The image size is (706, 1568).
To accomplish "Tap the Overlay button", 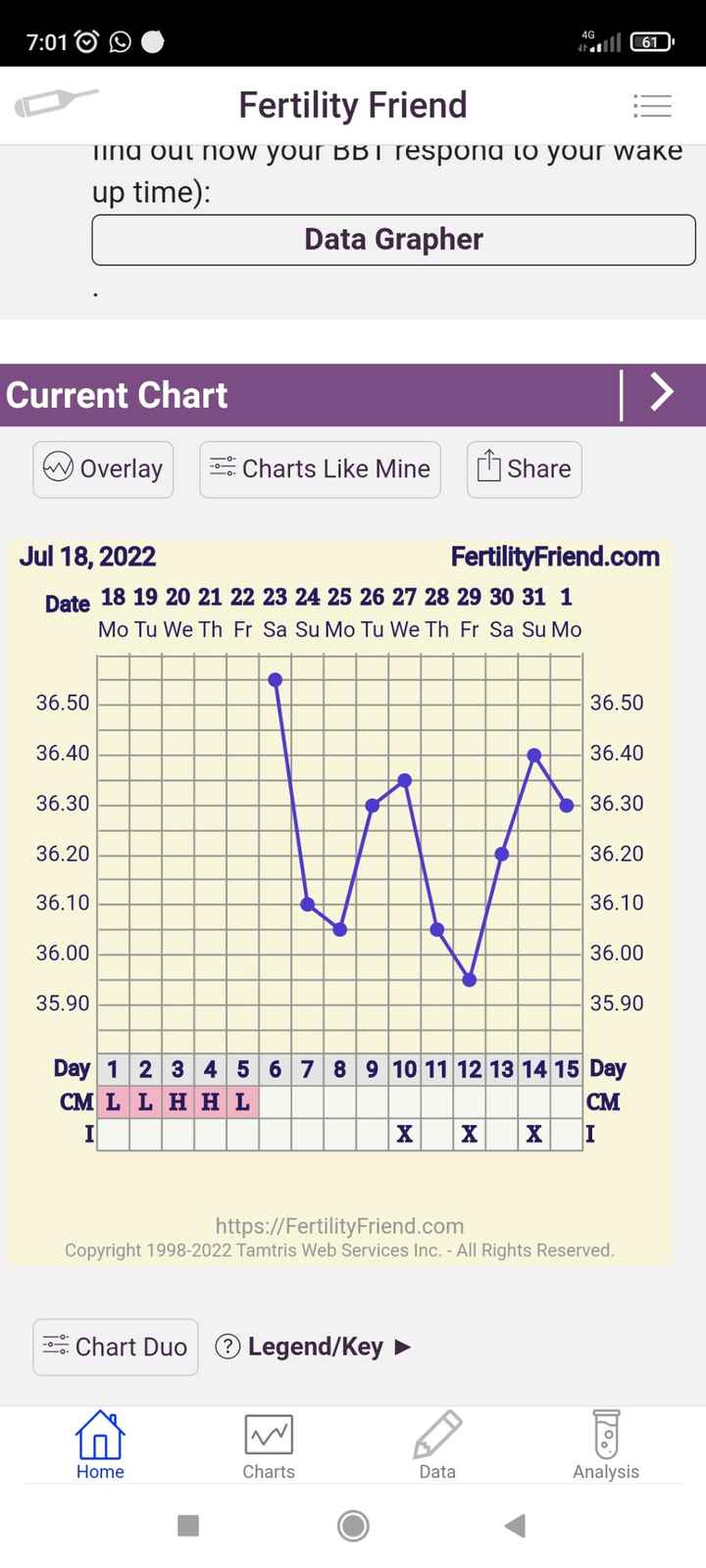I will (x=103, y=469).
